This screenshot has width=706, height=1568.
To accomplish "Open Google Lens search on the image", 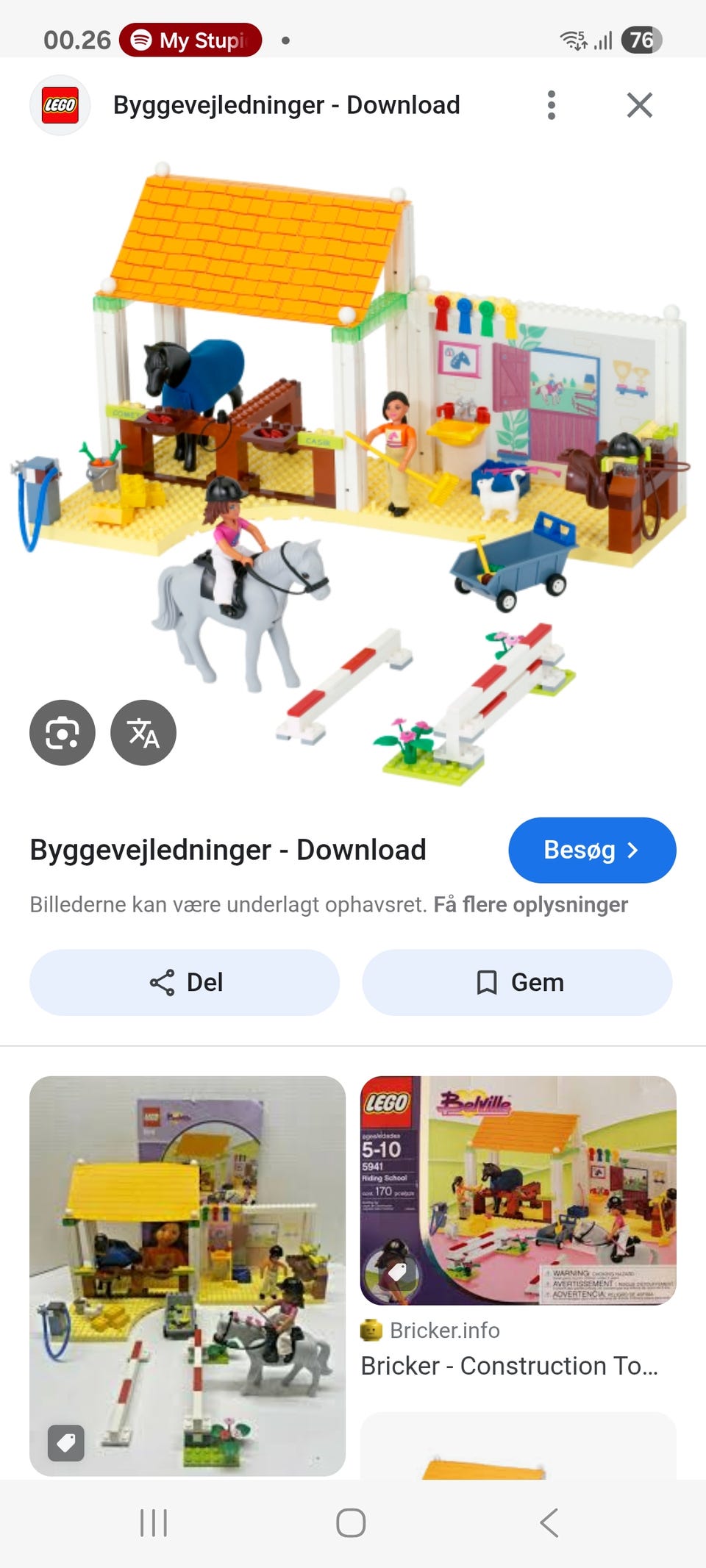I will 63,732.
